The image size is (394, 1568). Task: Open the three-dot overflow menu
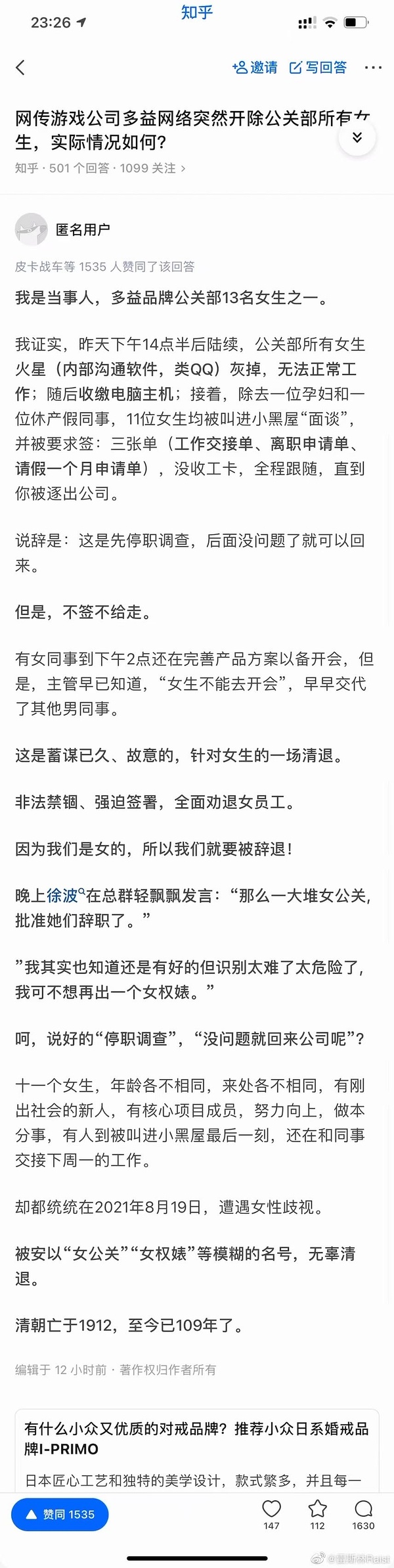coord(373,67)
